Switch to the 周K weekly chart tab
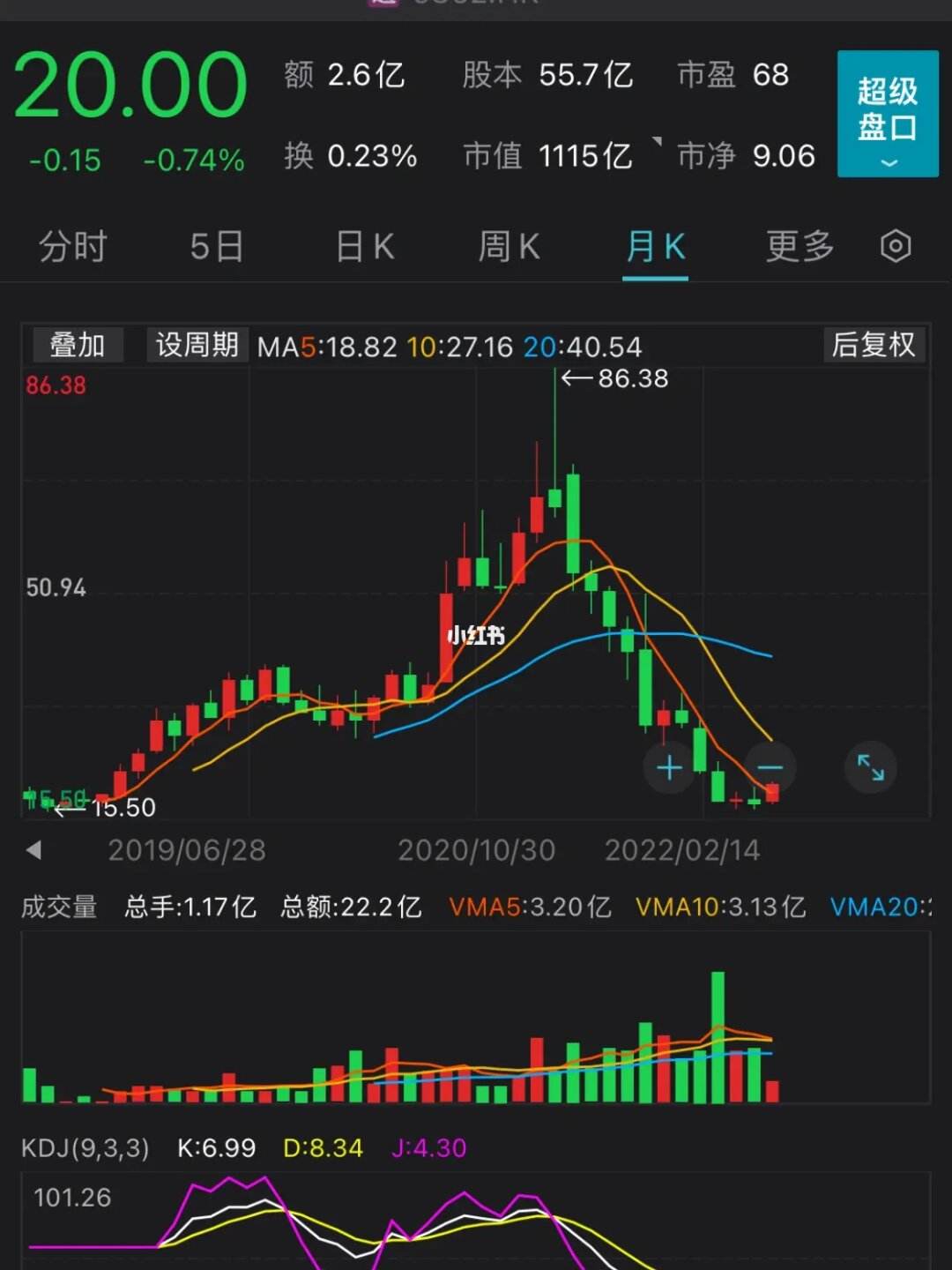Screen dimensions: 952x1270 point(508,247)
